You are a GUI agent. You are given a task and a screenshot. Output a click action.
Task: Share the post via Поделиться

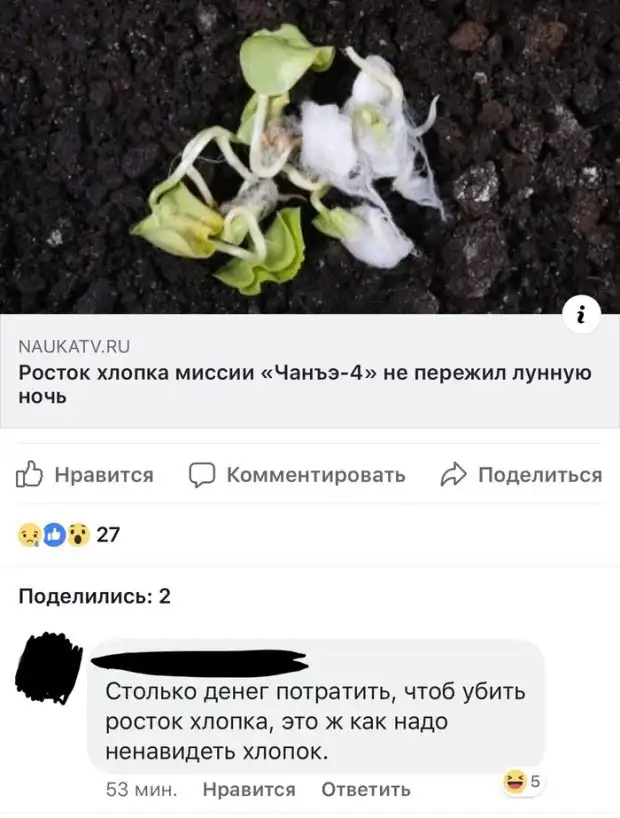[521, 475]
